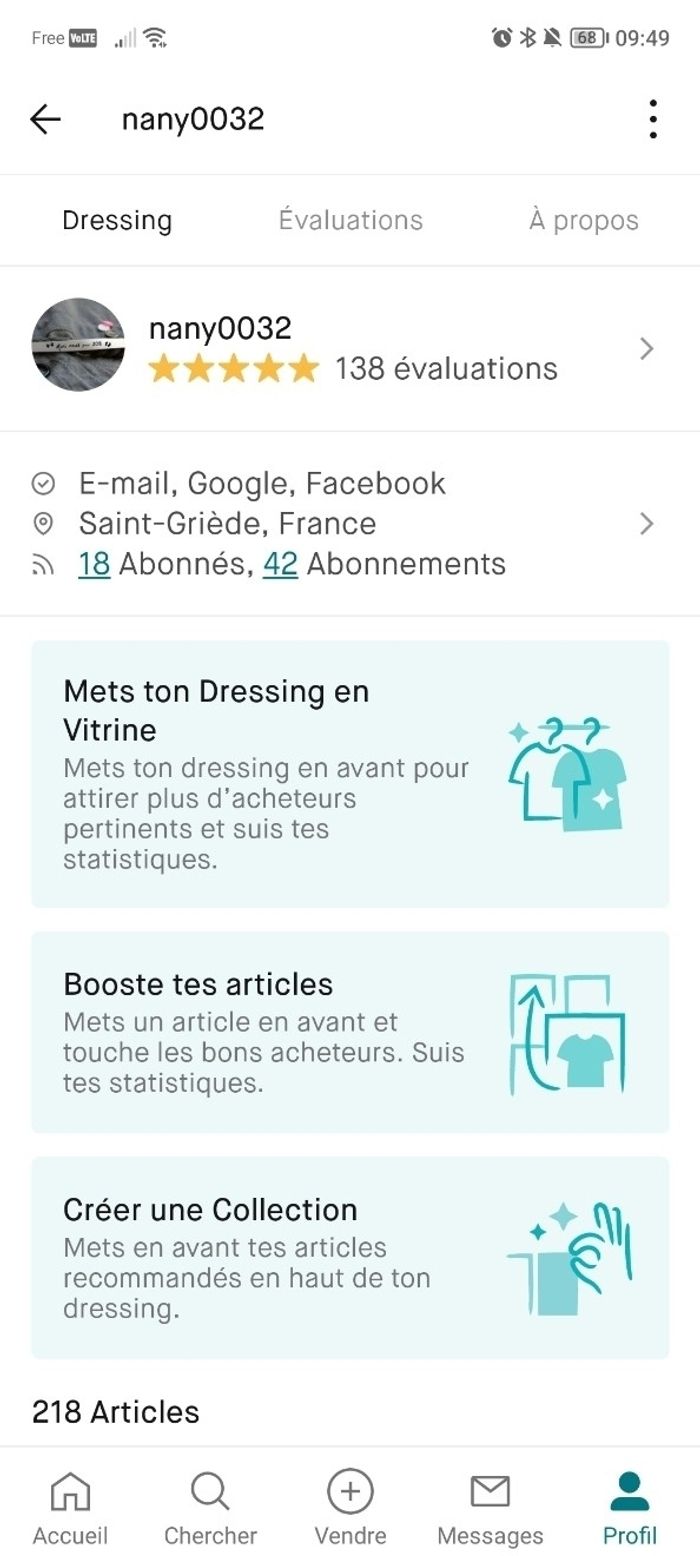Open the À propos tab
The height and width of the screenshot is (1556, 700).
tap(583, 220)
